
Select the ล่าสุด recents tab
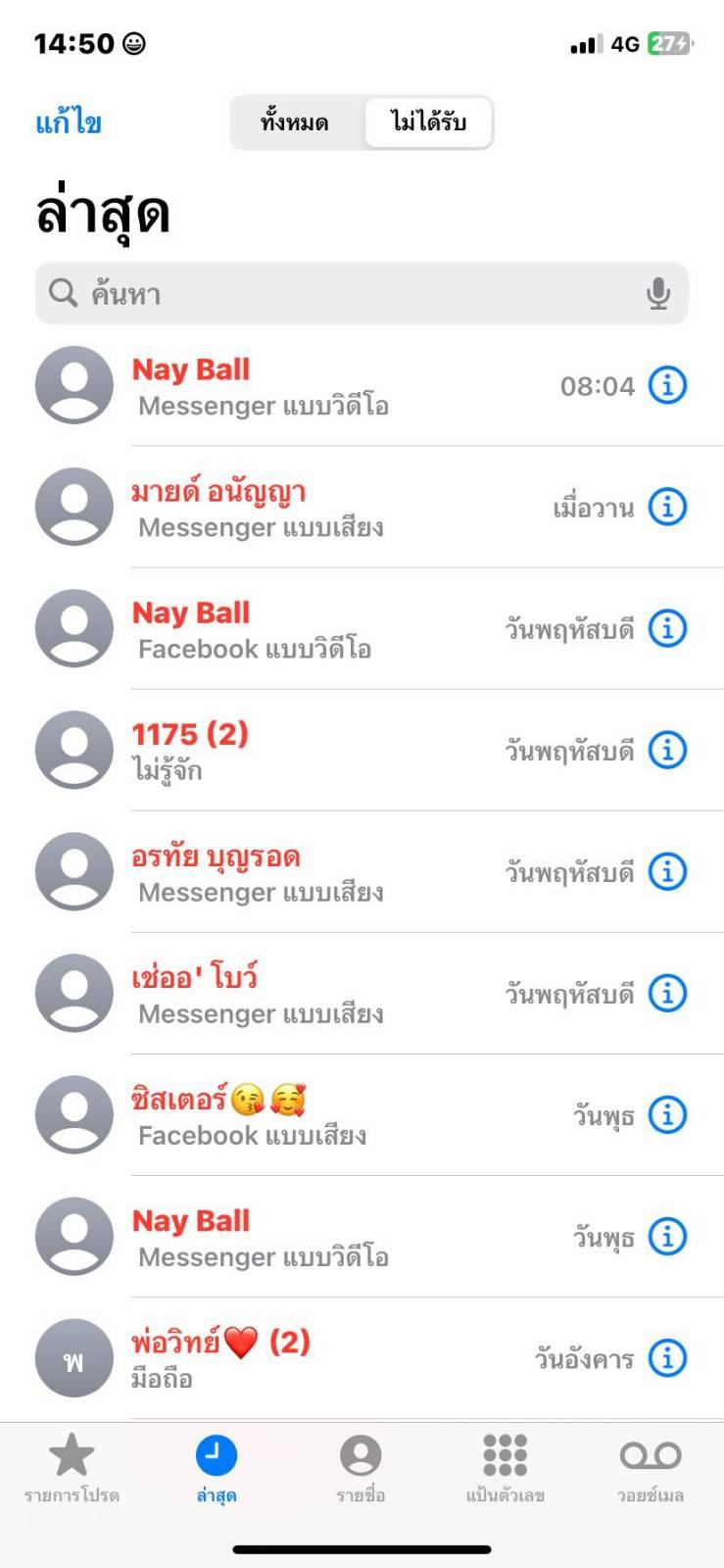[x=217, y=1468]
